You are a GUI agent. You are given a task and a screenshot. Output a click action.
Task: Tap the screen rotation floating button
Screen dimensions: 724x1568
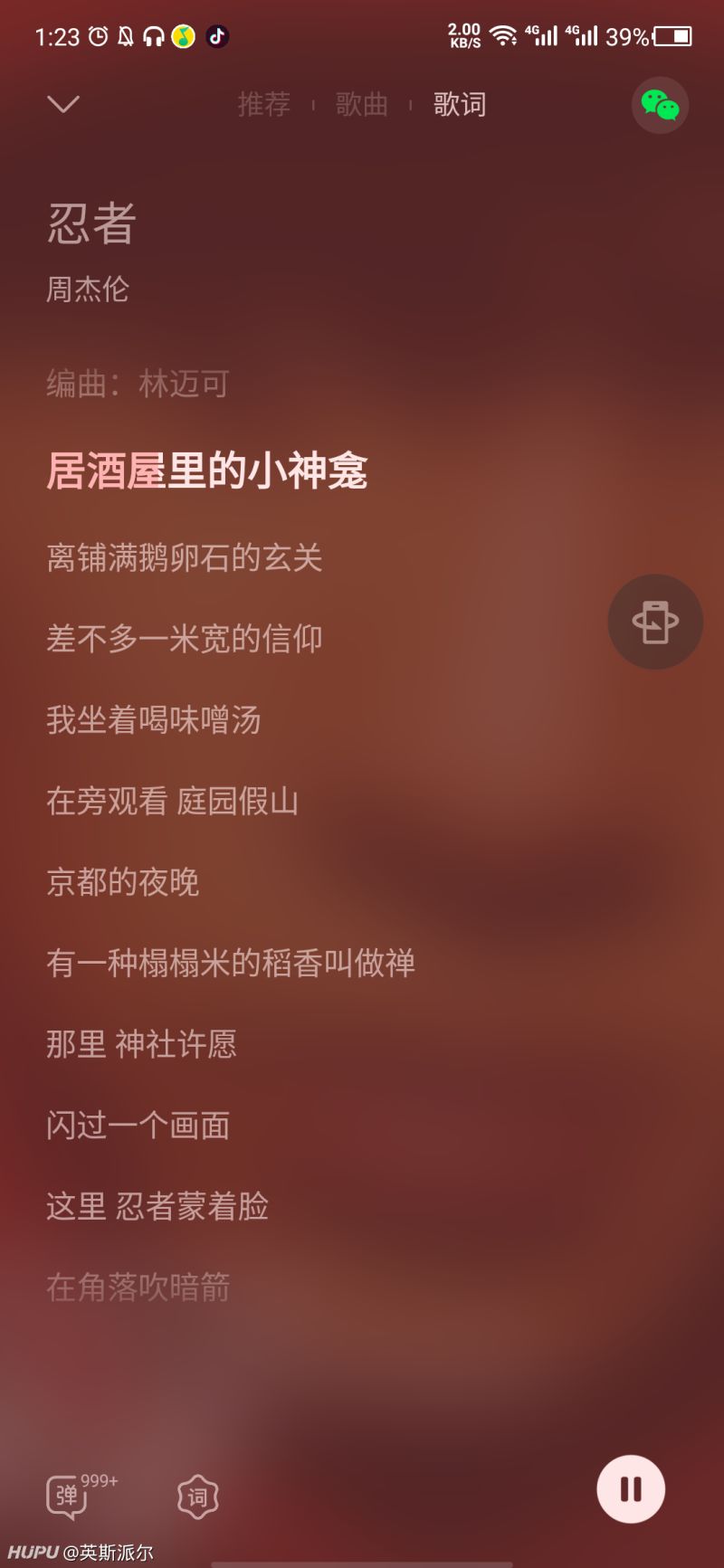(x=655, y=622)
